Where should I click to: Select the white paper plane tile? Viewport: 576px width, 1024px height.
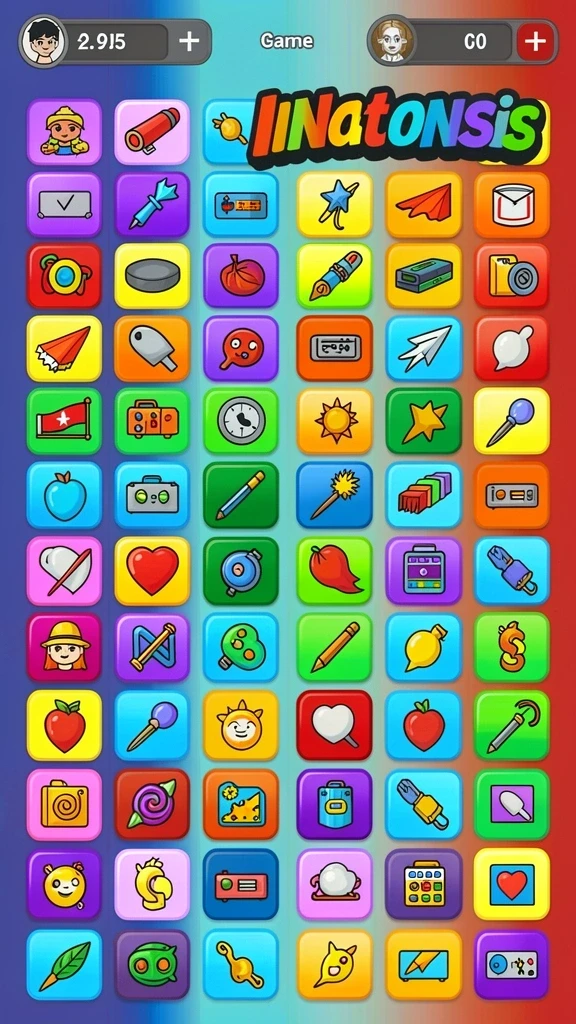pos(423,348)
